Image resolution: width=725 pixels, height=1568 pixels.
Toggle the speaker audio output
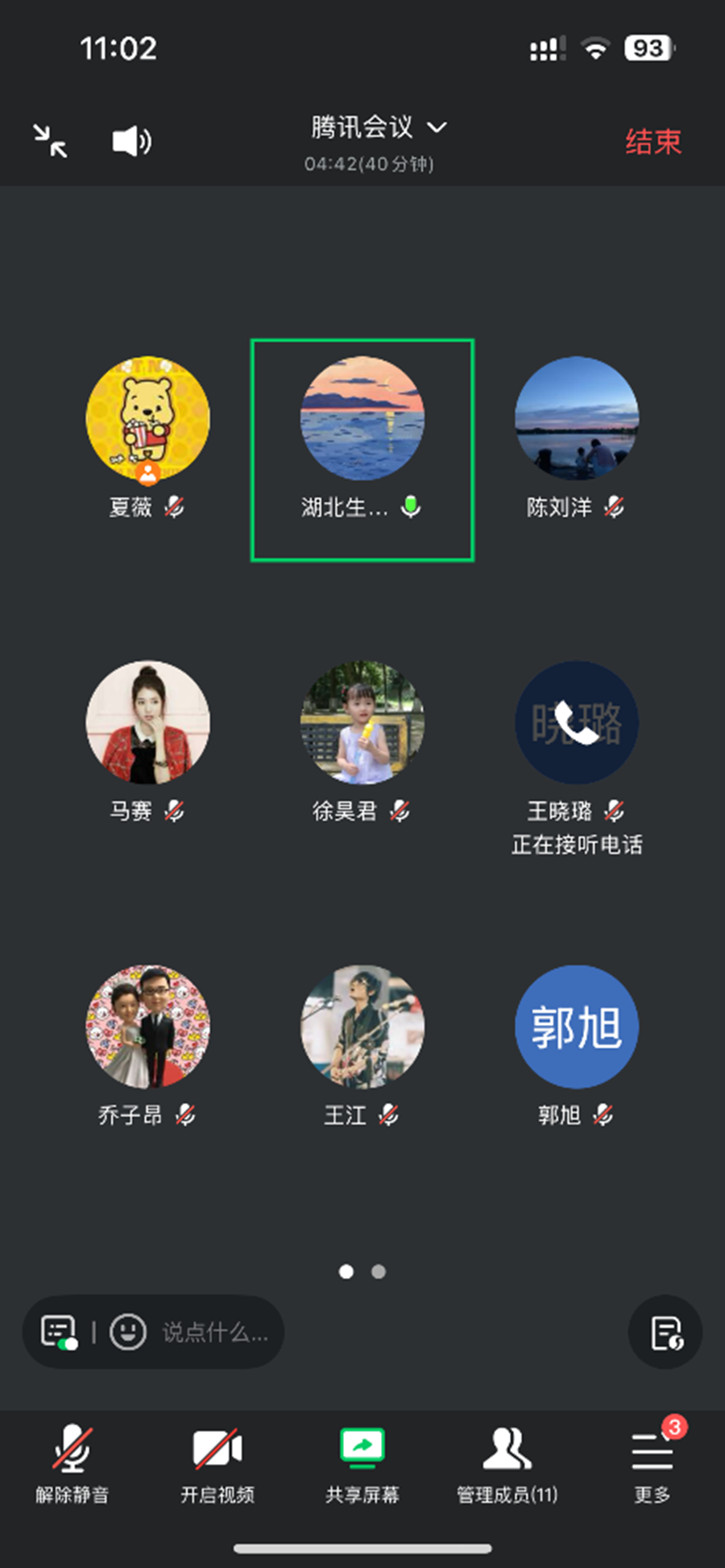coord(131,141)
